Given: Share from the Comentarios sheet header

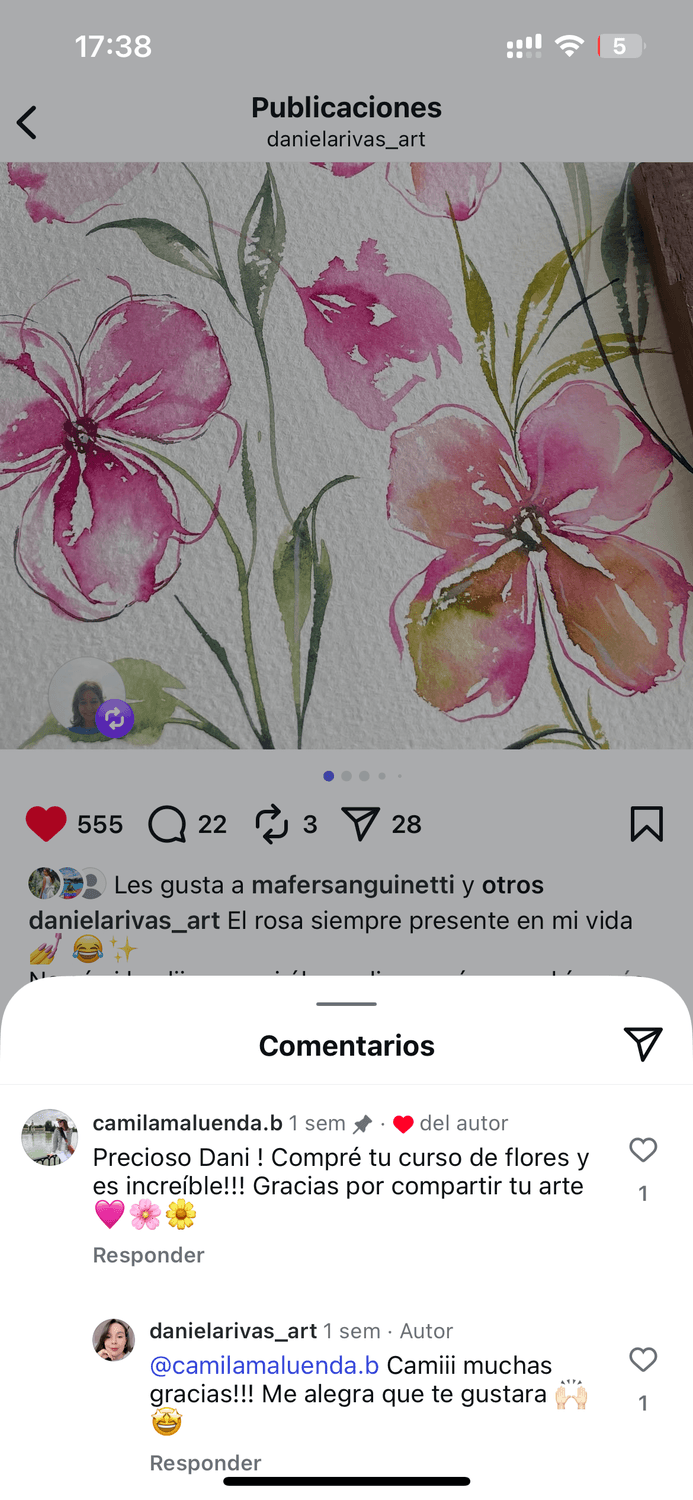Looking at the screenshot, I should (x=643, y=1044).
